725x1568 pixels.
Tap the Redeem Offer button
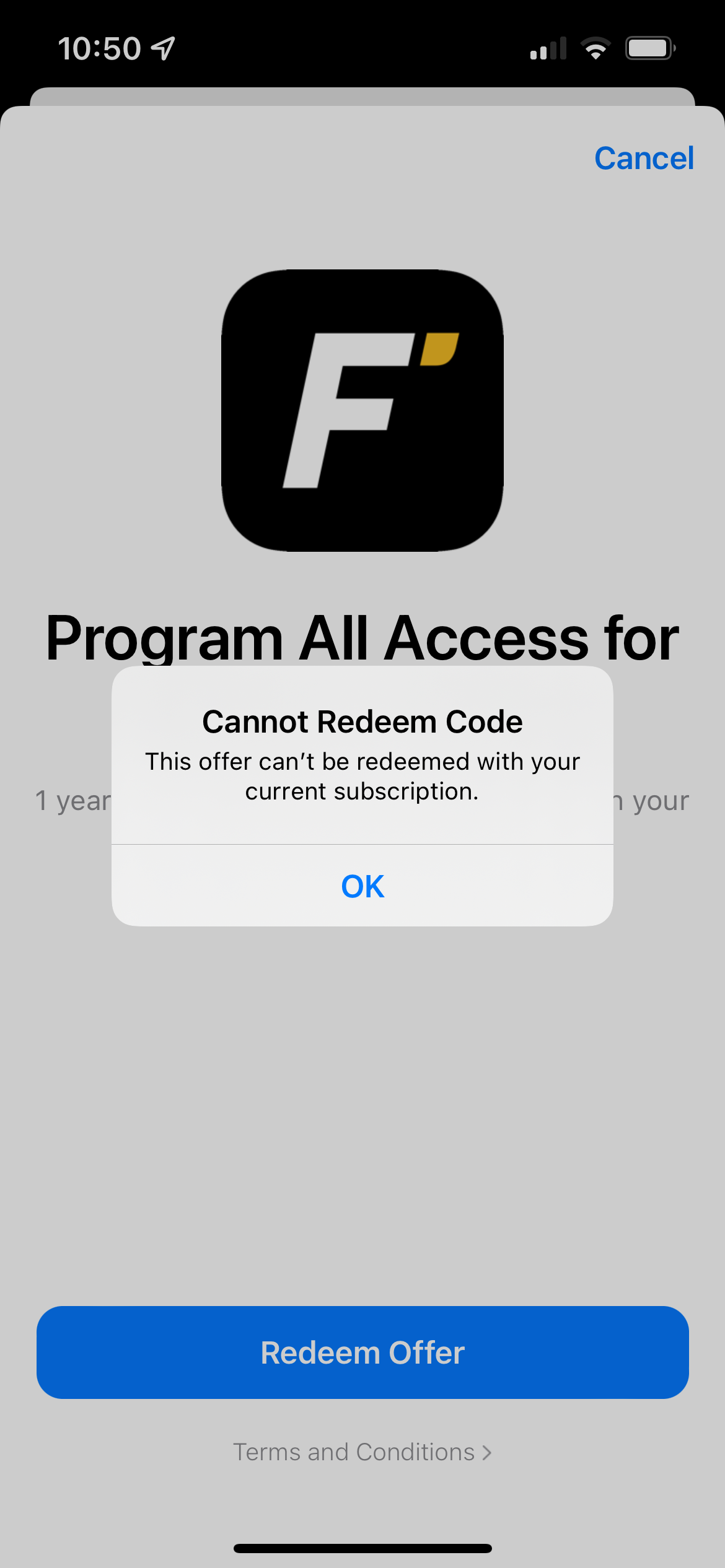(x=362, y=1352)
